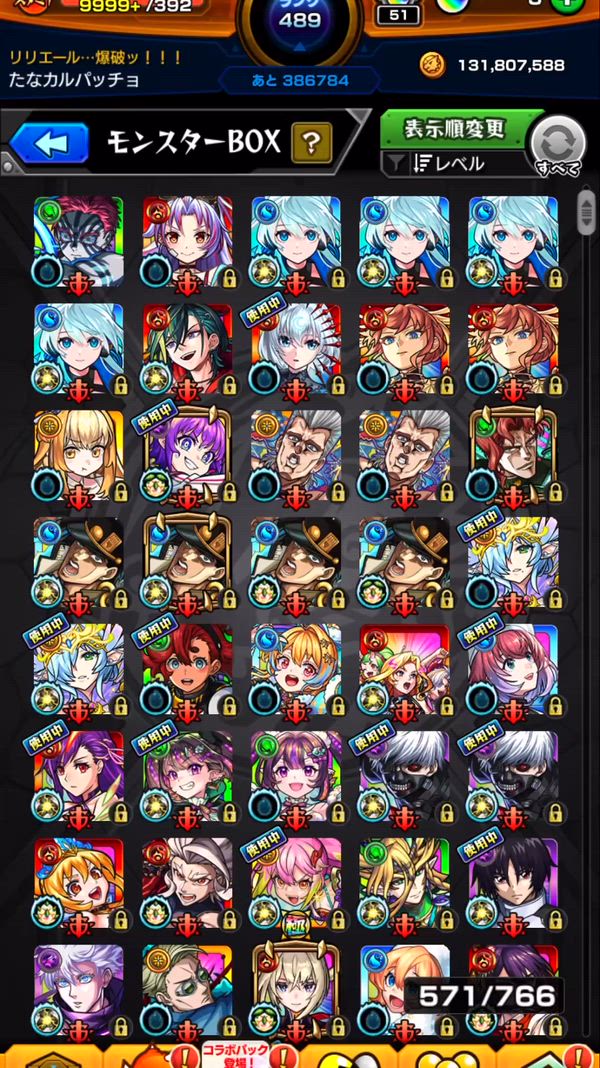
Task: Select the blonde long-haired light girl tile
Action: (x=79, y=456)
